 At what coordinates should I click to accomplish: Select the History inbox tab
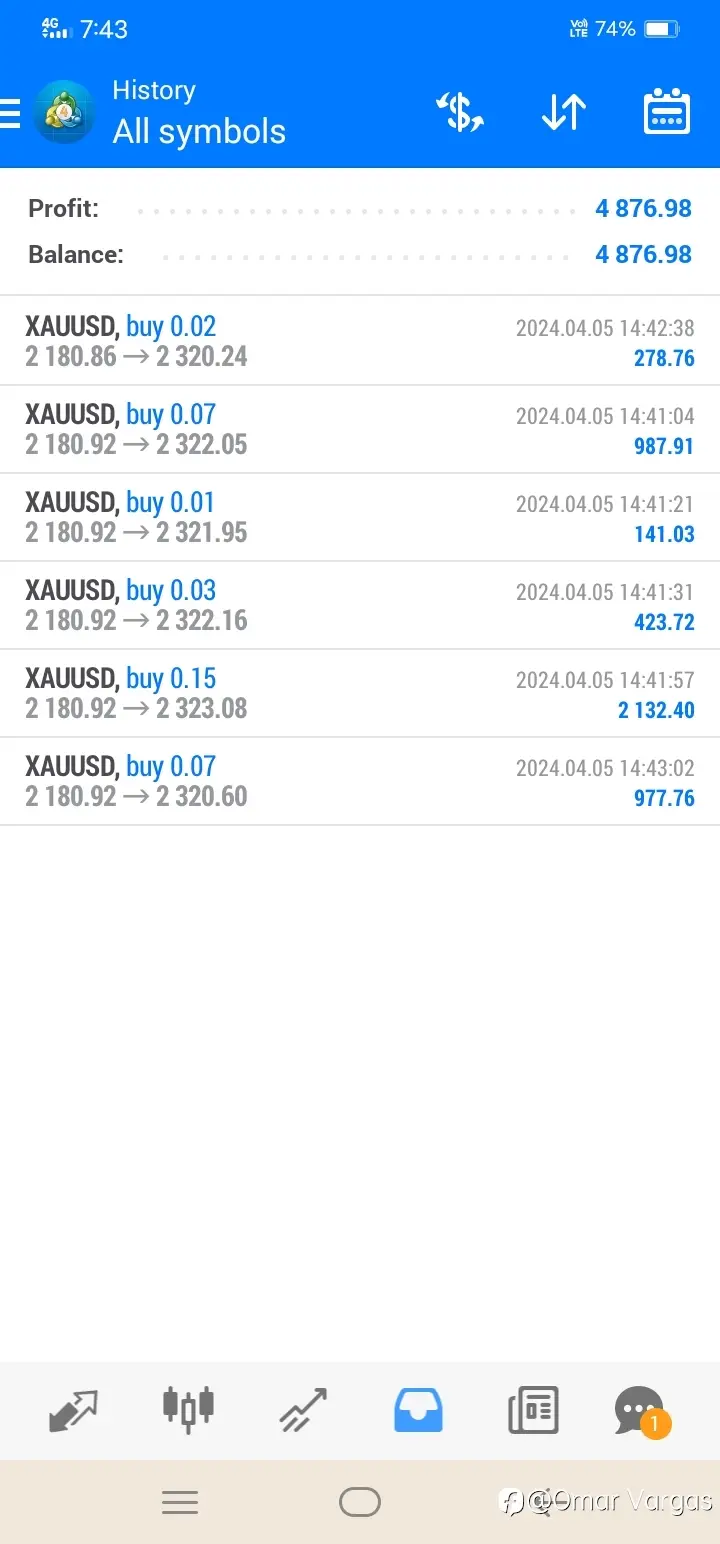coord(418,1410)
